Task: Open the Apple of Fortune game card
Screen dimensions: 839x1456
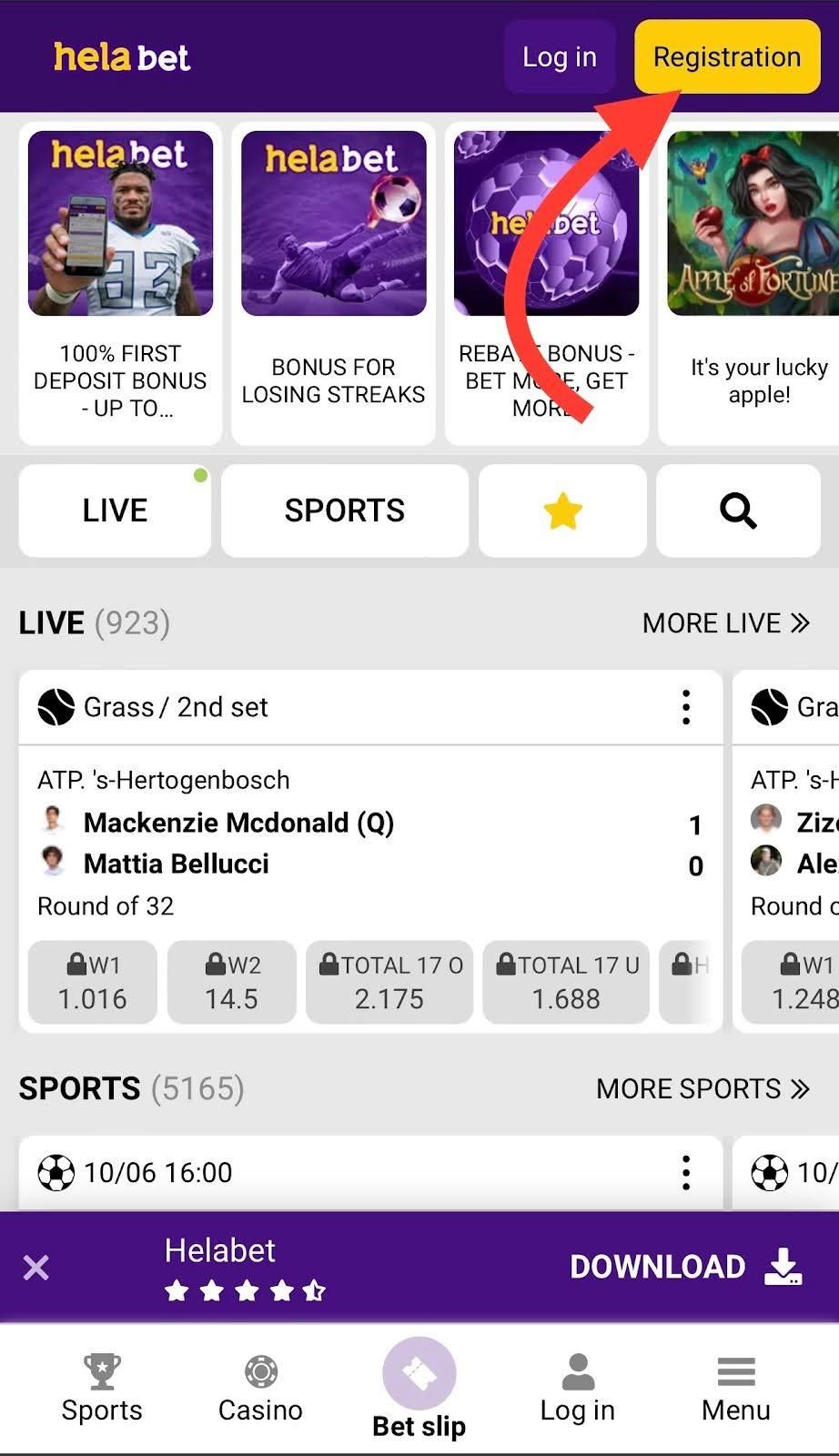Action: point(750,284)
